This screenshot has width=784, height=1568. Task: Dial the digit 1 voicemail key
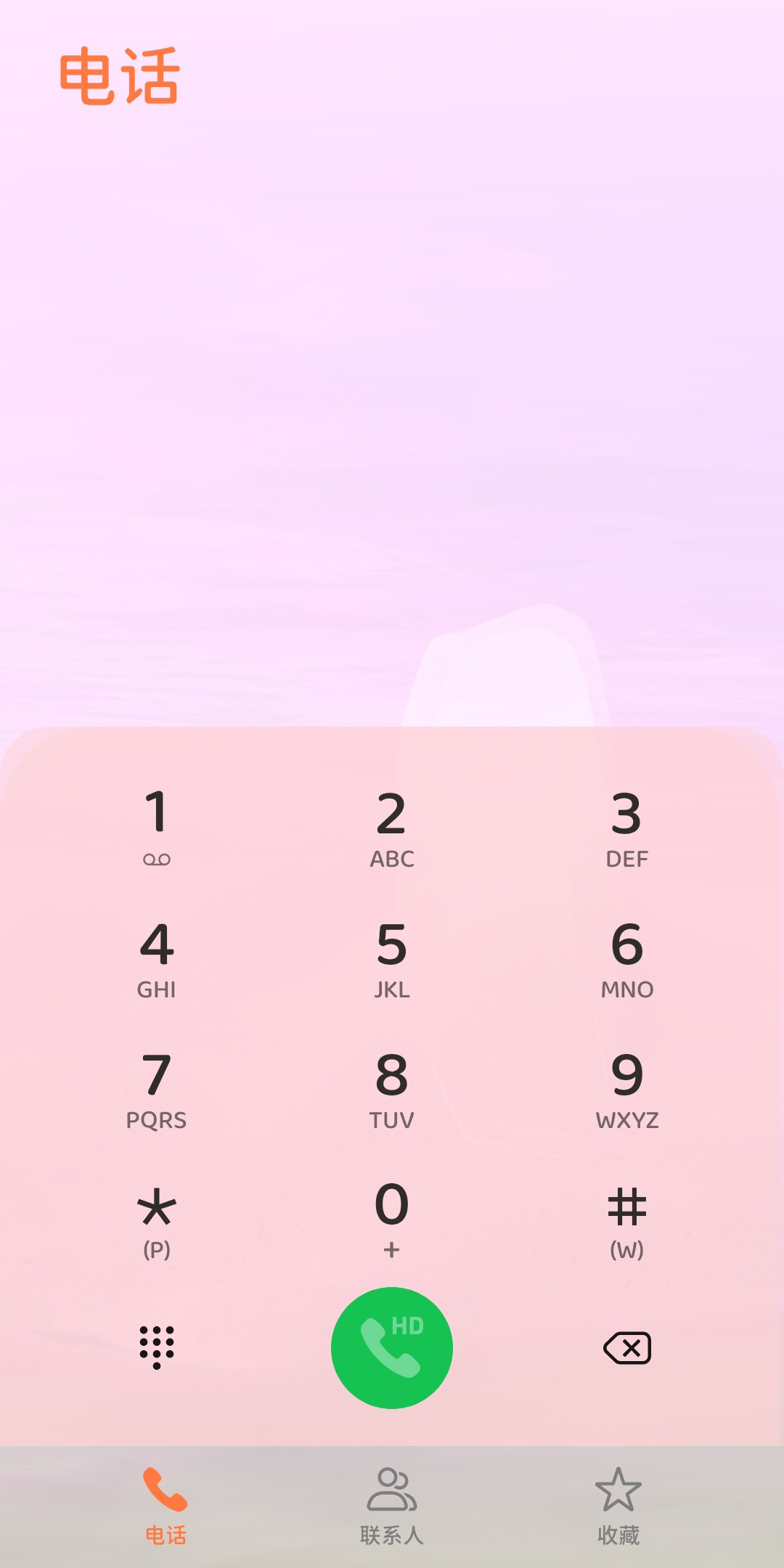(157, 828)
